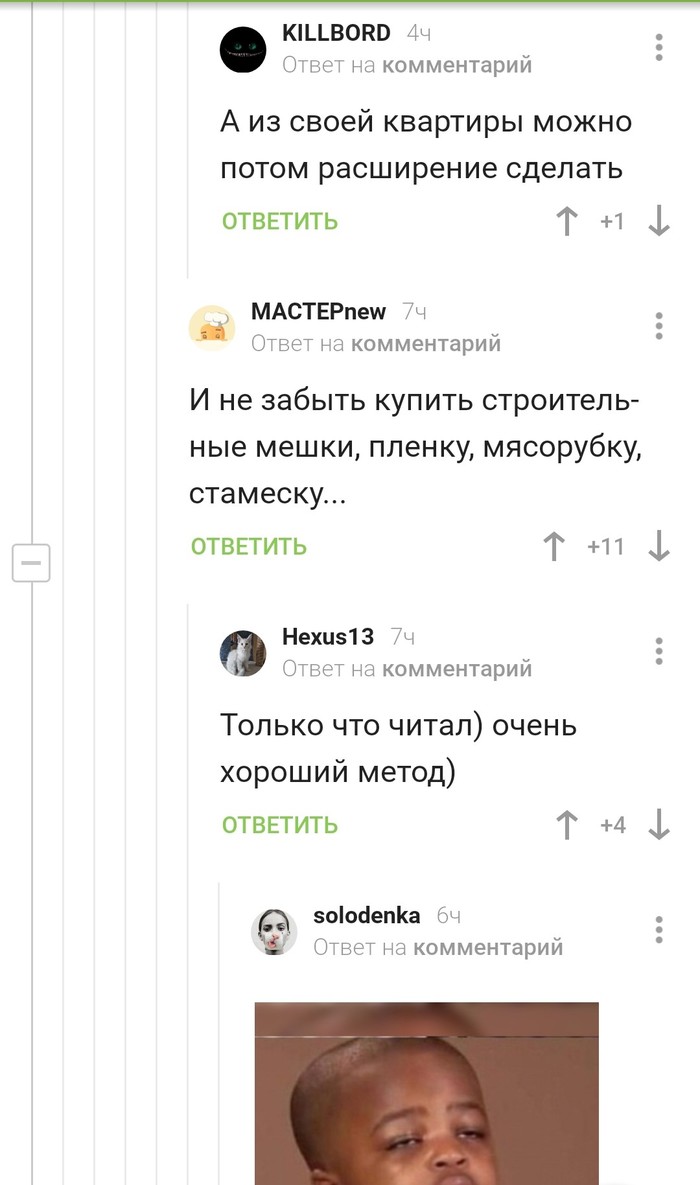Open overflow menu on KILLBORD's comment
Viewport: 700px width, 1185px height.
658,48
